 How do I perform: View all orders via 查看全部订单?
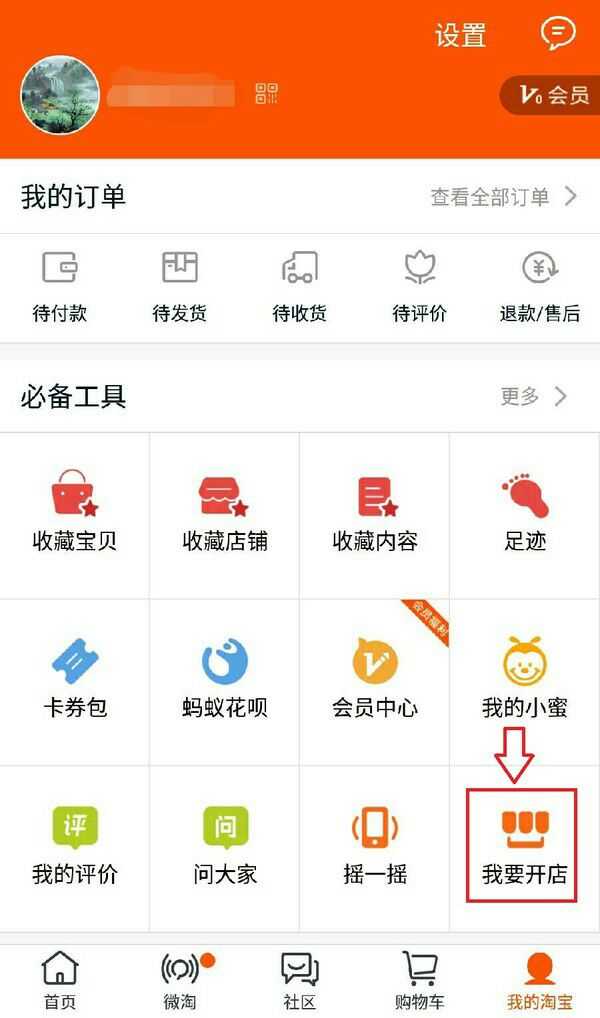pos(503,197)
